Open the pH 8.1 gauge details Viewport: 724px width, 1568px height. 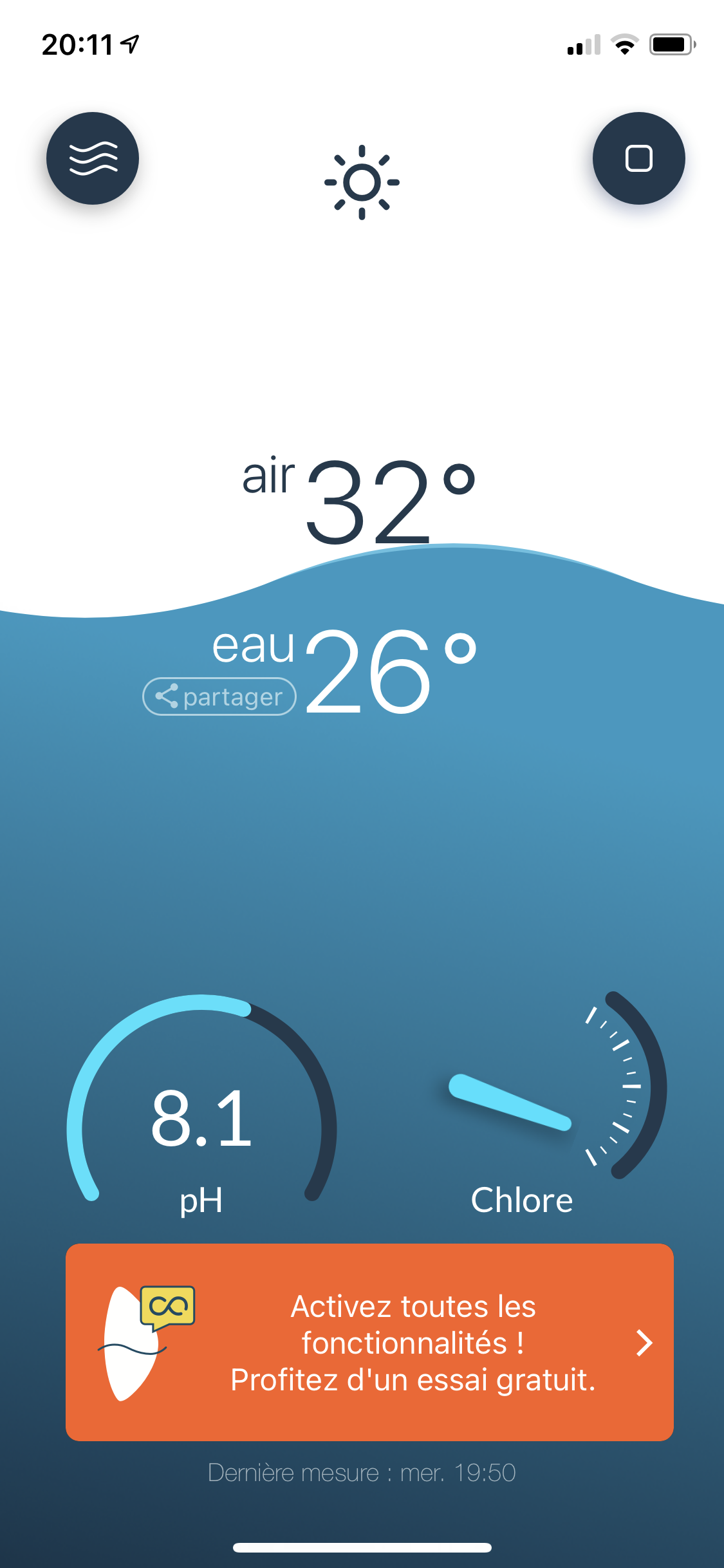201,1105
